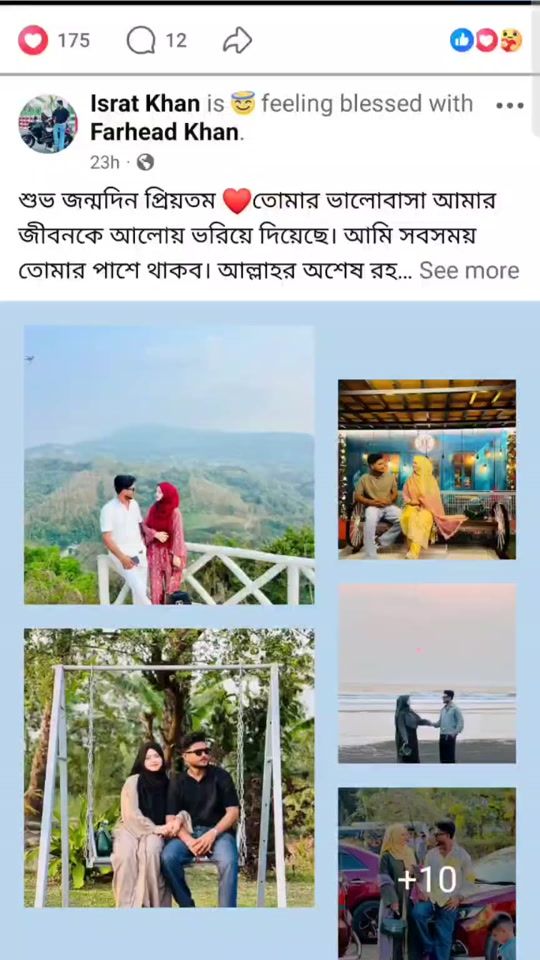
Task: Open the cafe bench photo
Action: (427, 469)
